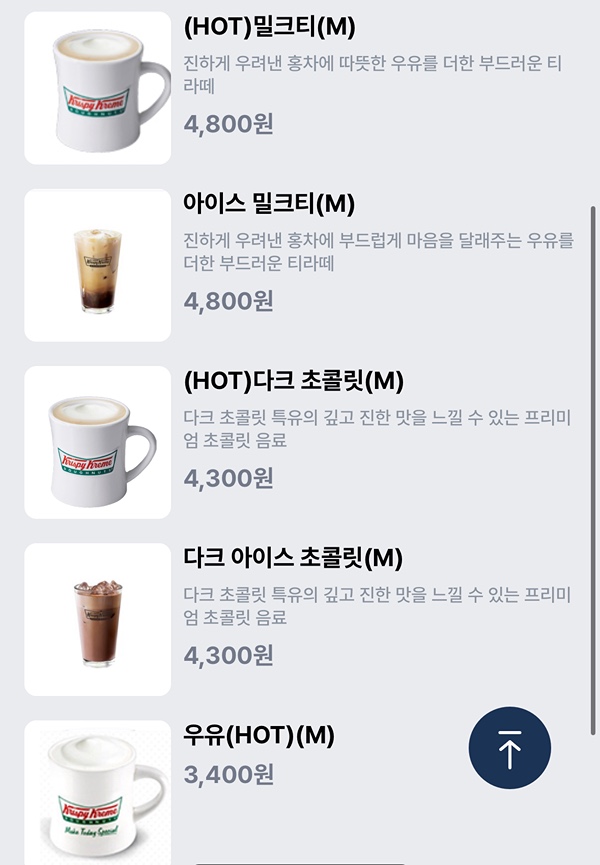
Task: View the (HOT)다크 초콜릿(M) item
Action: point(279,381)
